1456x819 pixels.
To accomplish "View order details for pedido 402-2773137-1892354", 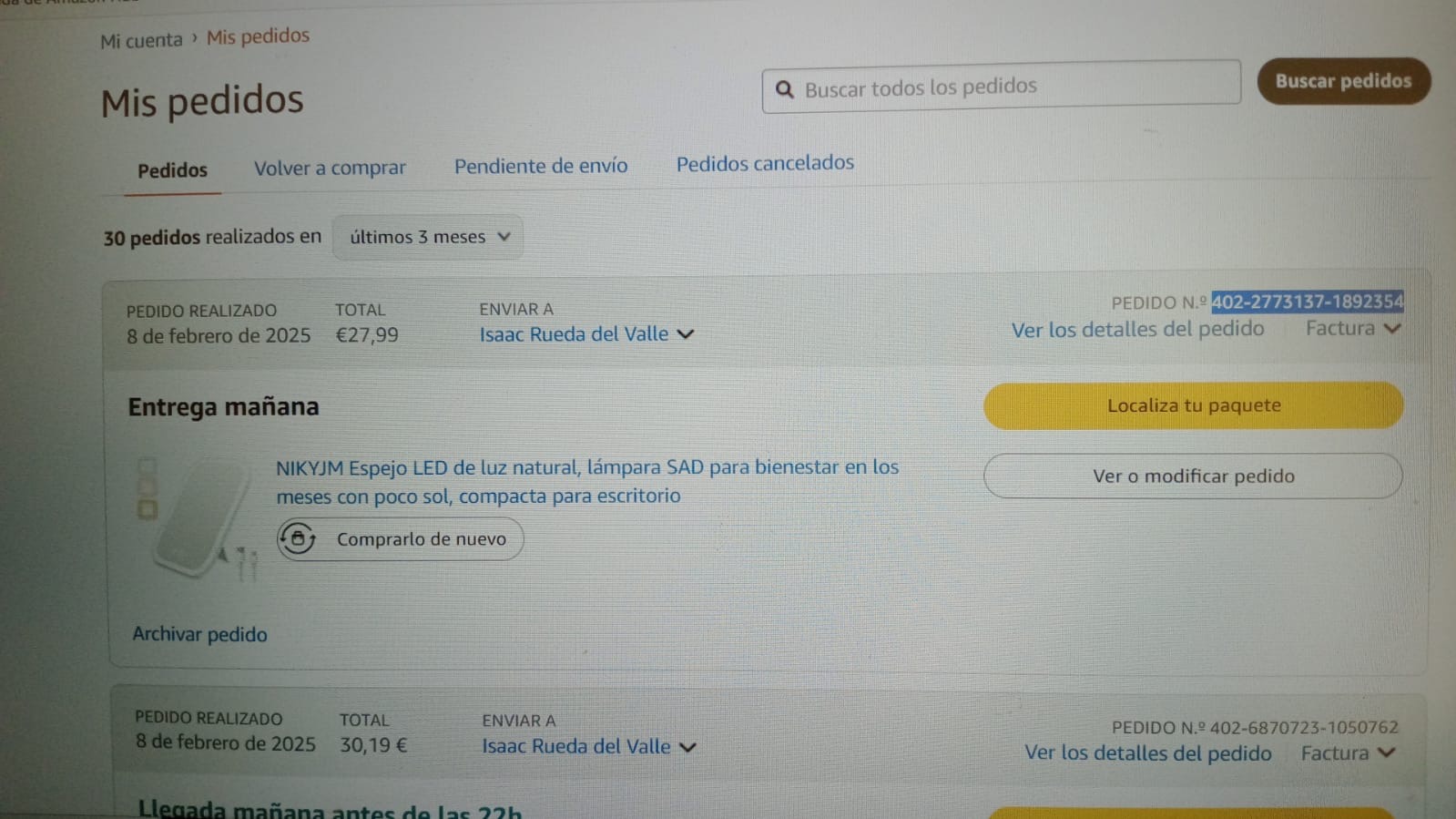I will tap(1137, 329).
